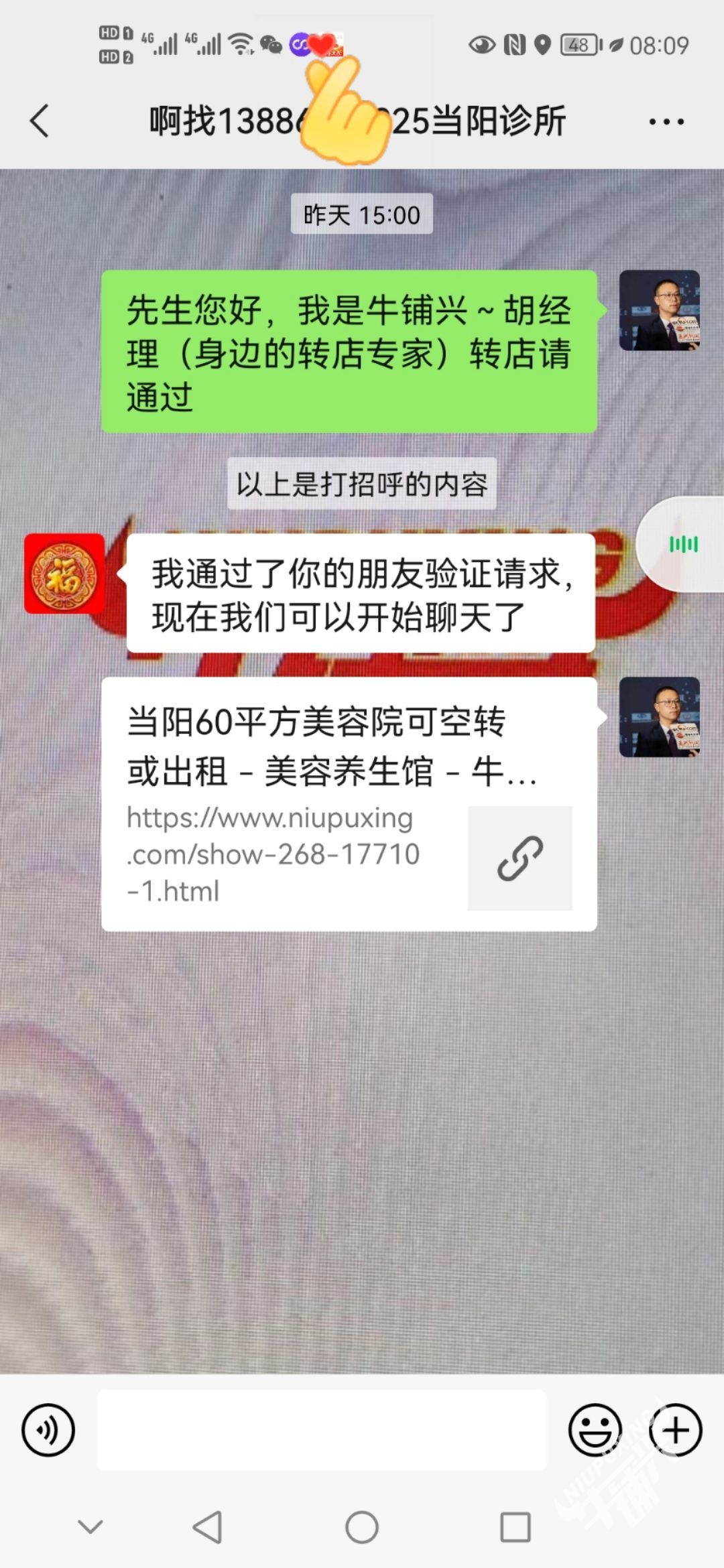Focus the message text field

coord(322,1430)
